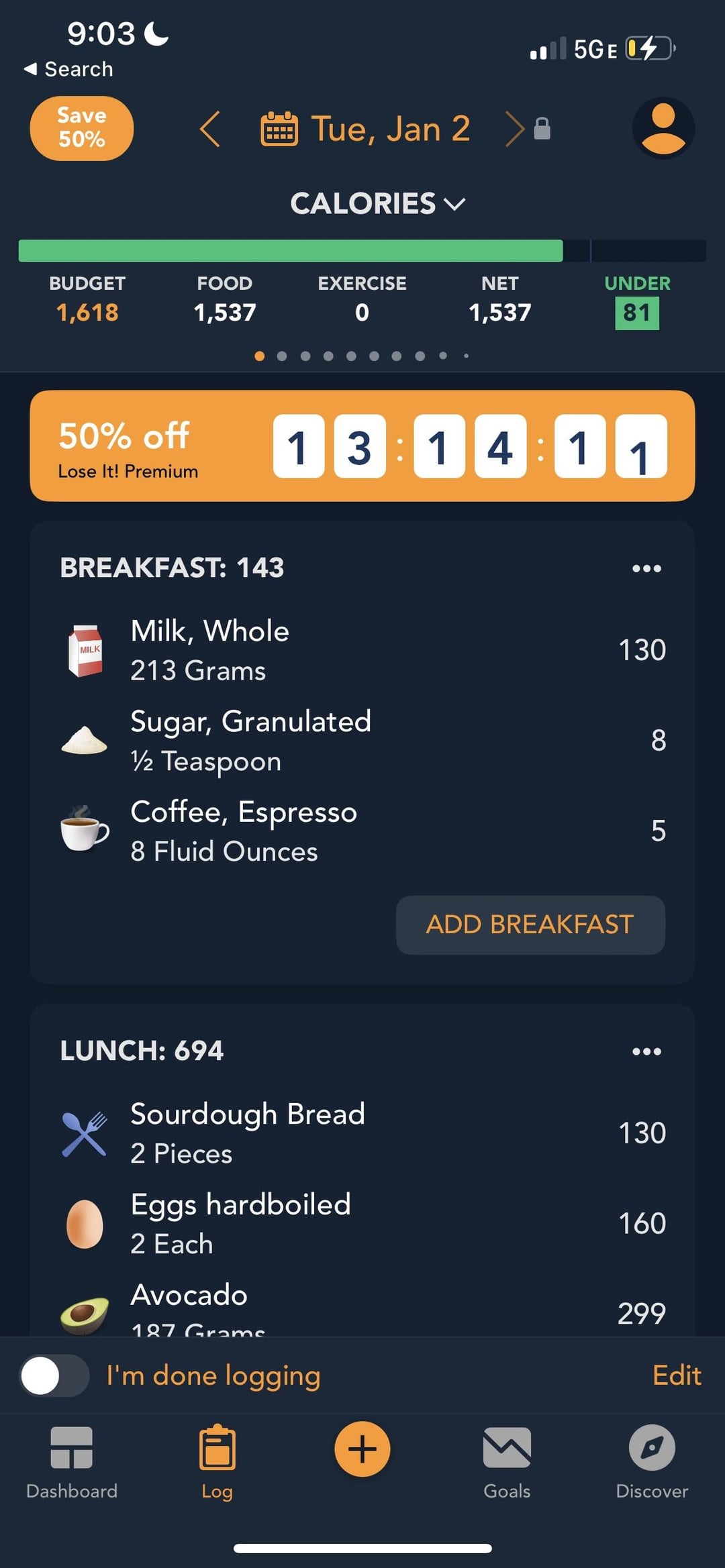Tap ADD BREAKFAST button
The image size is (725, 1568).
pyautogui.click(x=530, y=925)
